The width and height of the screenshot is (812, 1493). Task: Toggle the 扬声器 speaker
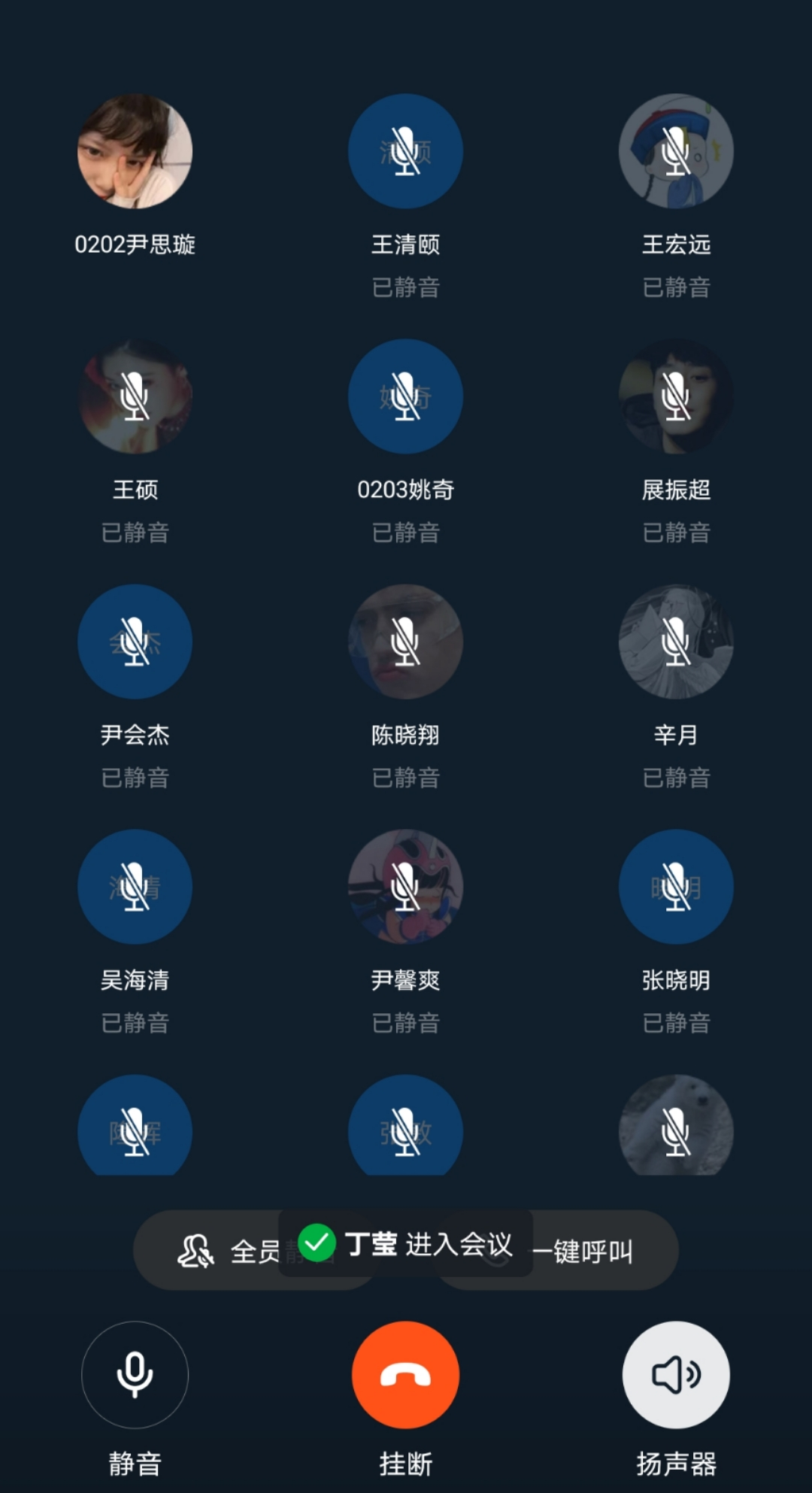[x=676, y=1375]
